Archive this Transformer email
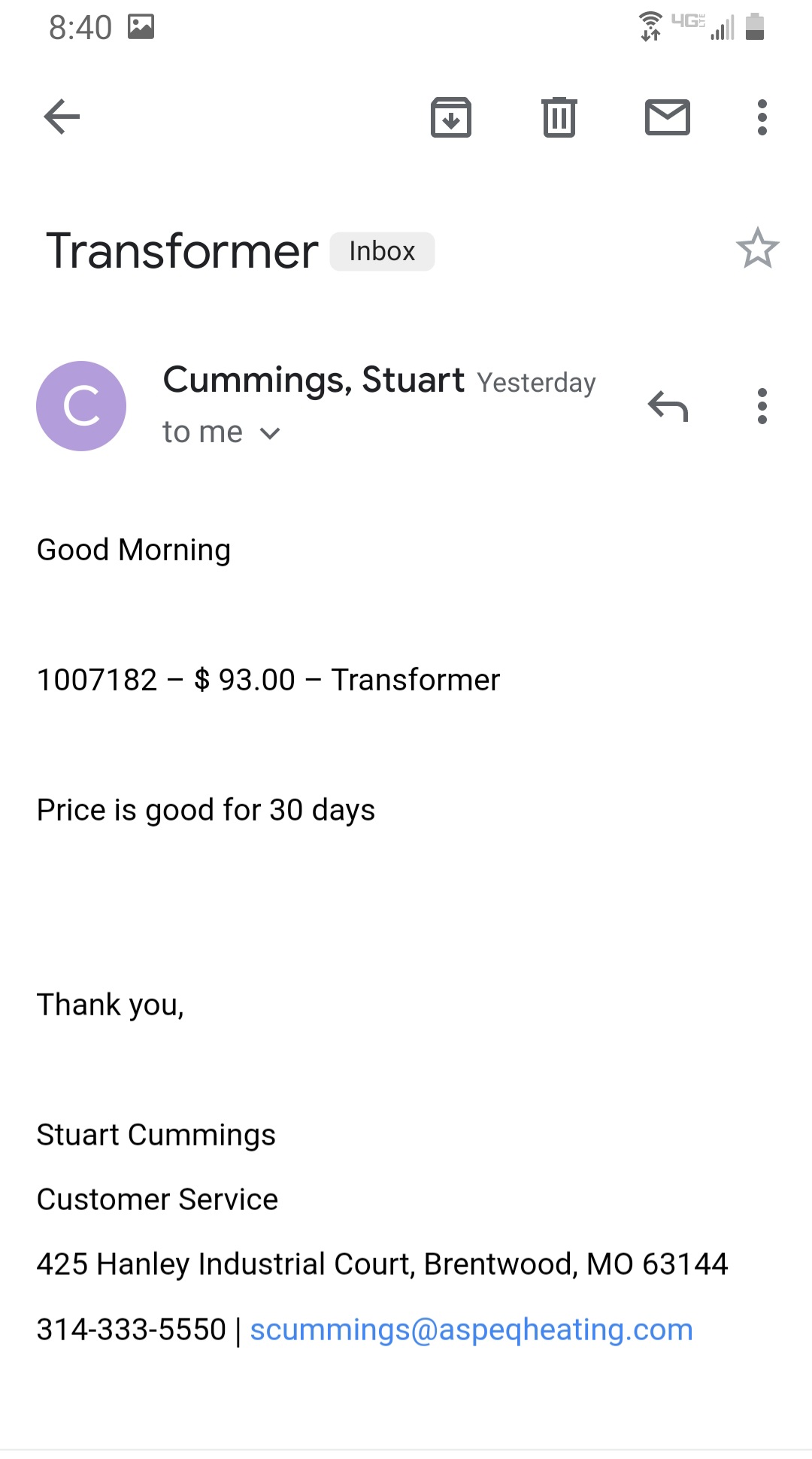 pos(451,117)
